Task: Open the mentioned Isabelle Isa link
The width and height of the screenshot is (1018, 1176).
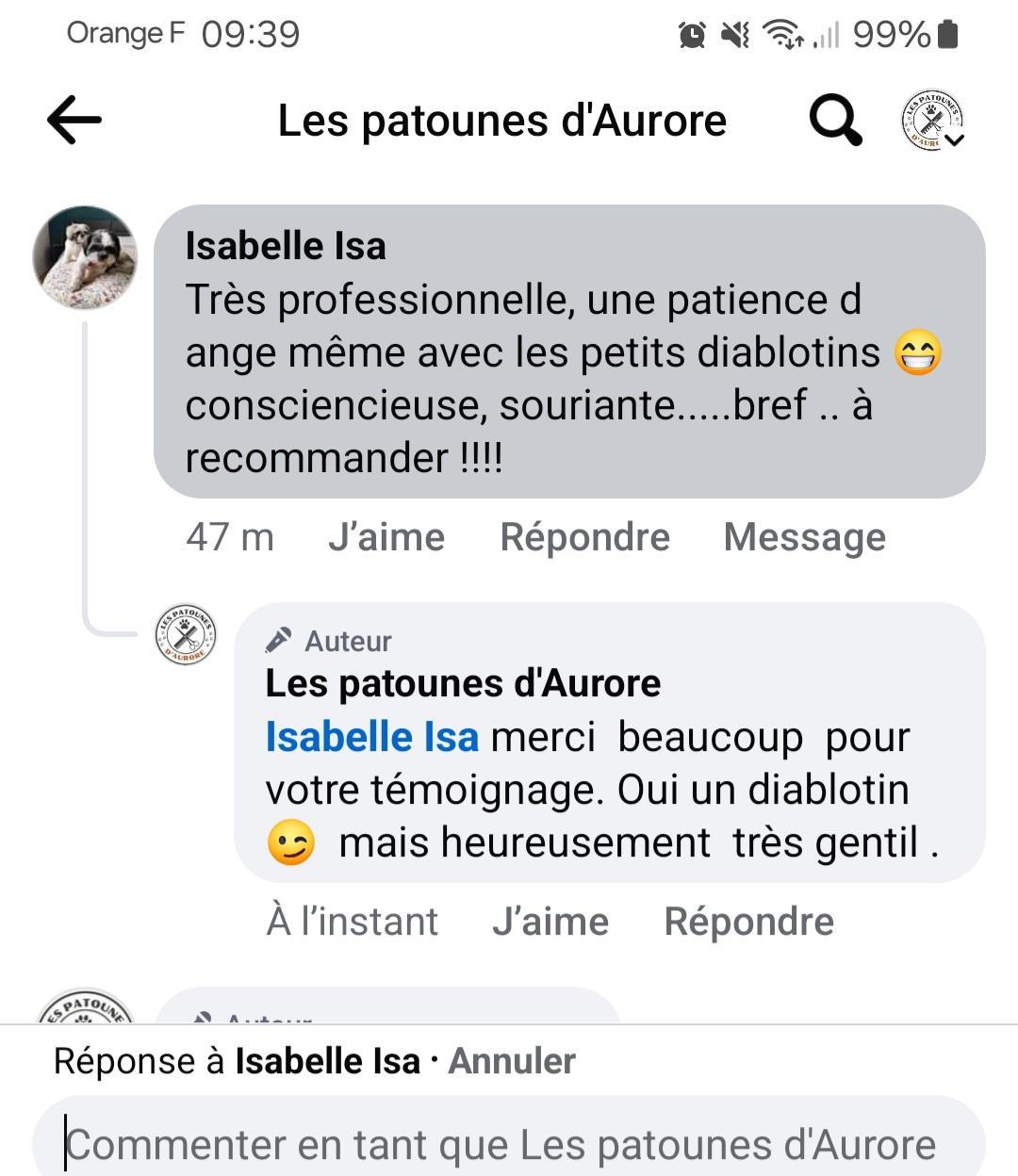Action: point(371,737)
